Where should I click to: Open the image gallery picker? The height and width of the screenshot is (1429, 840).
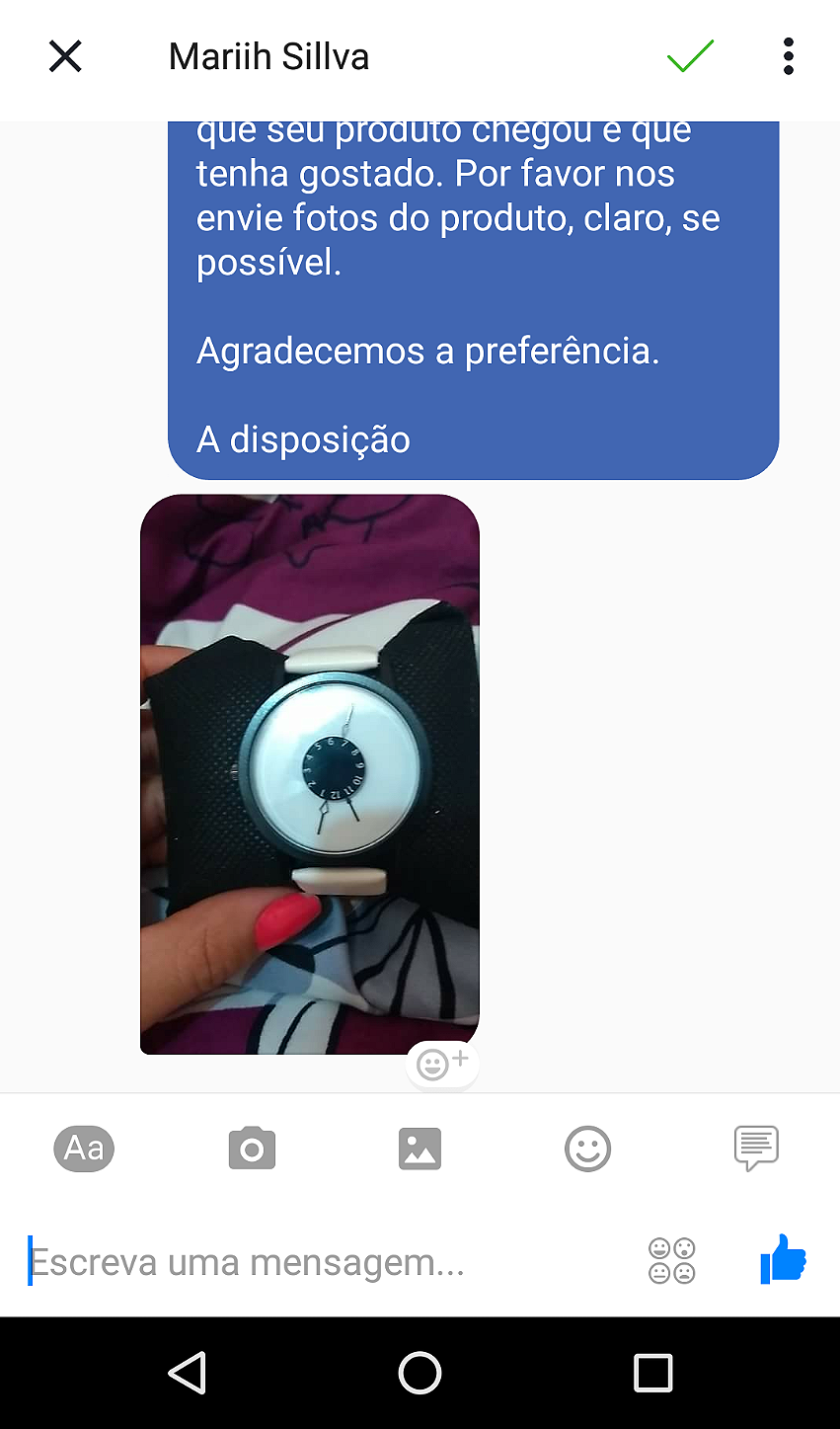[x=420, y=1149]
